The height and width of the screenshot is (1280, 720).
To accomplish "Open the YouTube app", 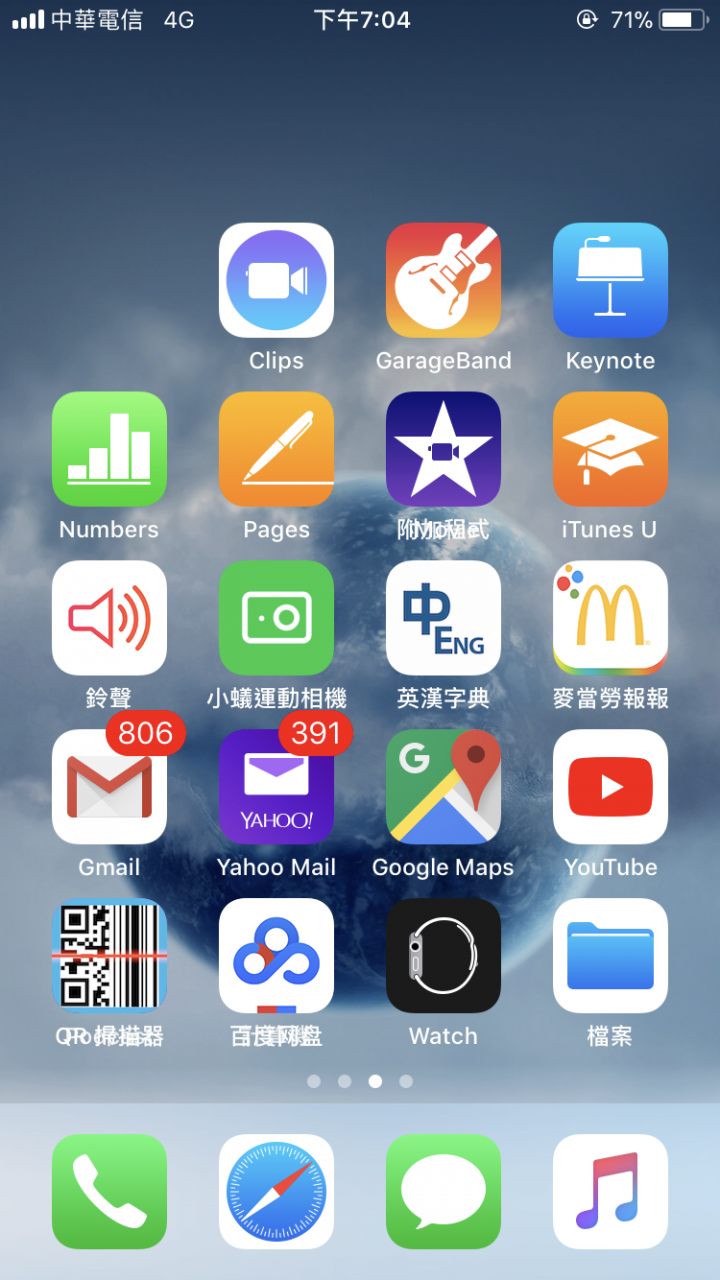I will pyautogui.click(x=610, y=787).
